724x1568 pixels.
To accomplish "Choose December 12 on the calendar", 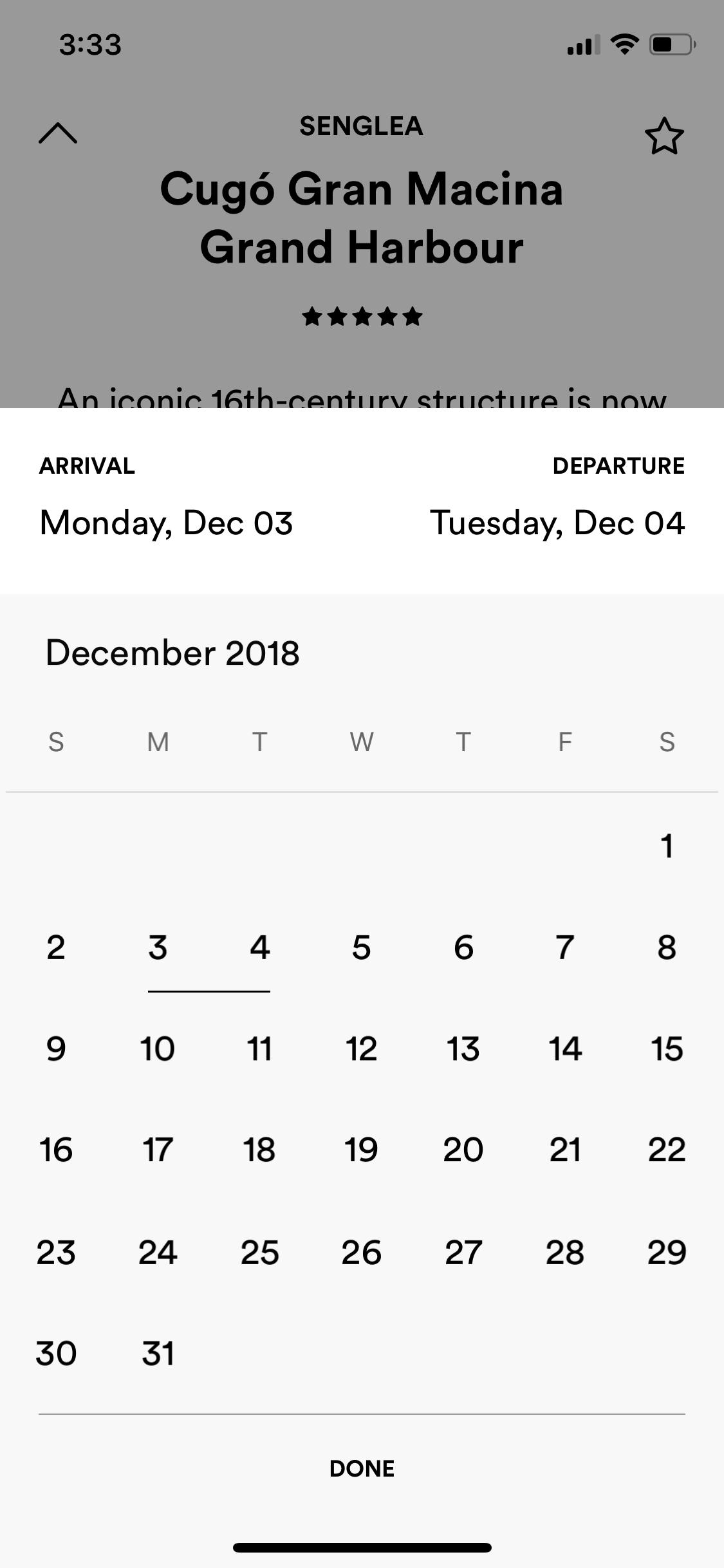I will pyautogui.click(x=361, y=1049).
